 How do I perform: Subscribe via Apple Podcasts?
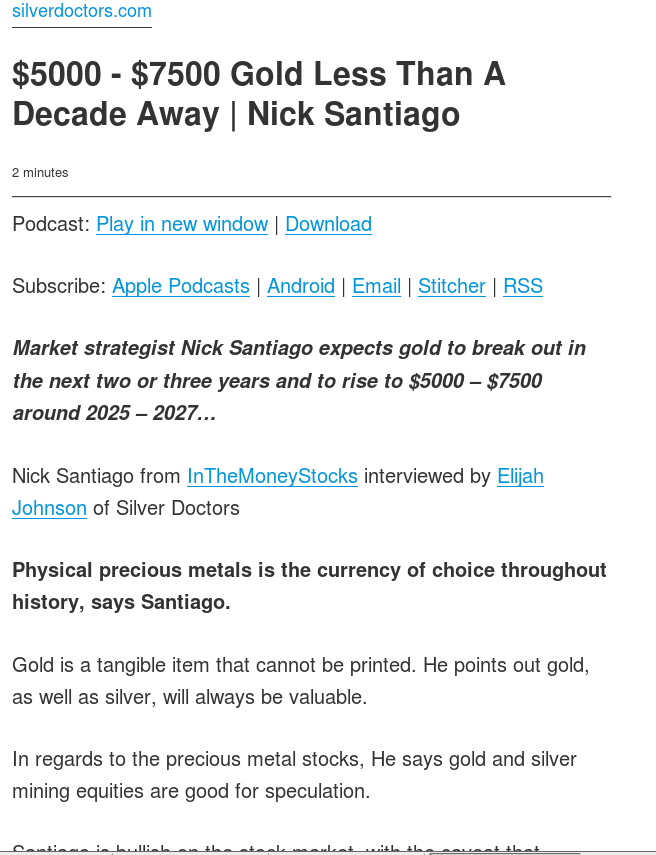[x=181, y=286]
